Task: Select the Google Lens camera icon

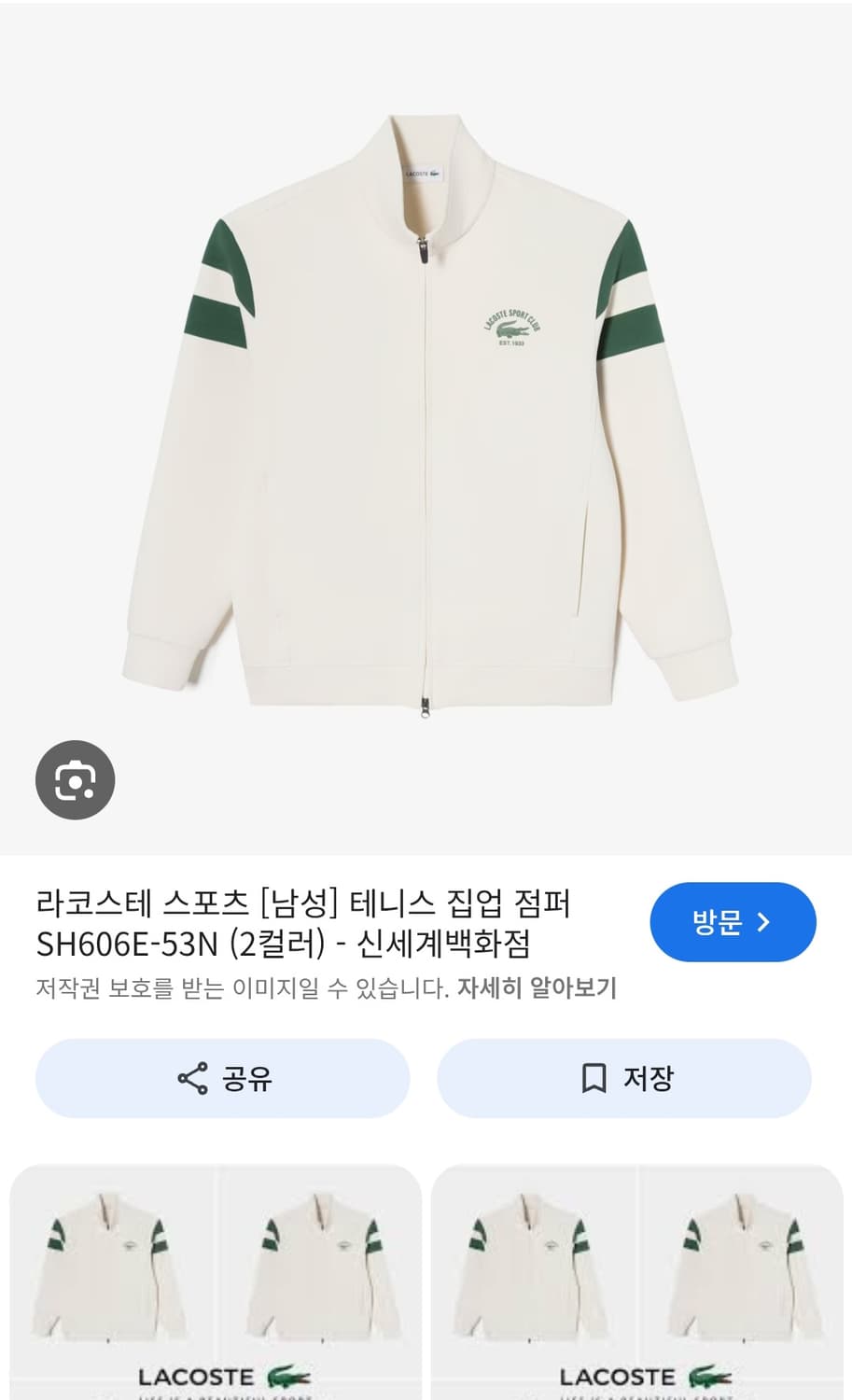Action: (75, 779)
